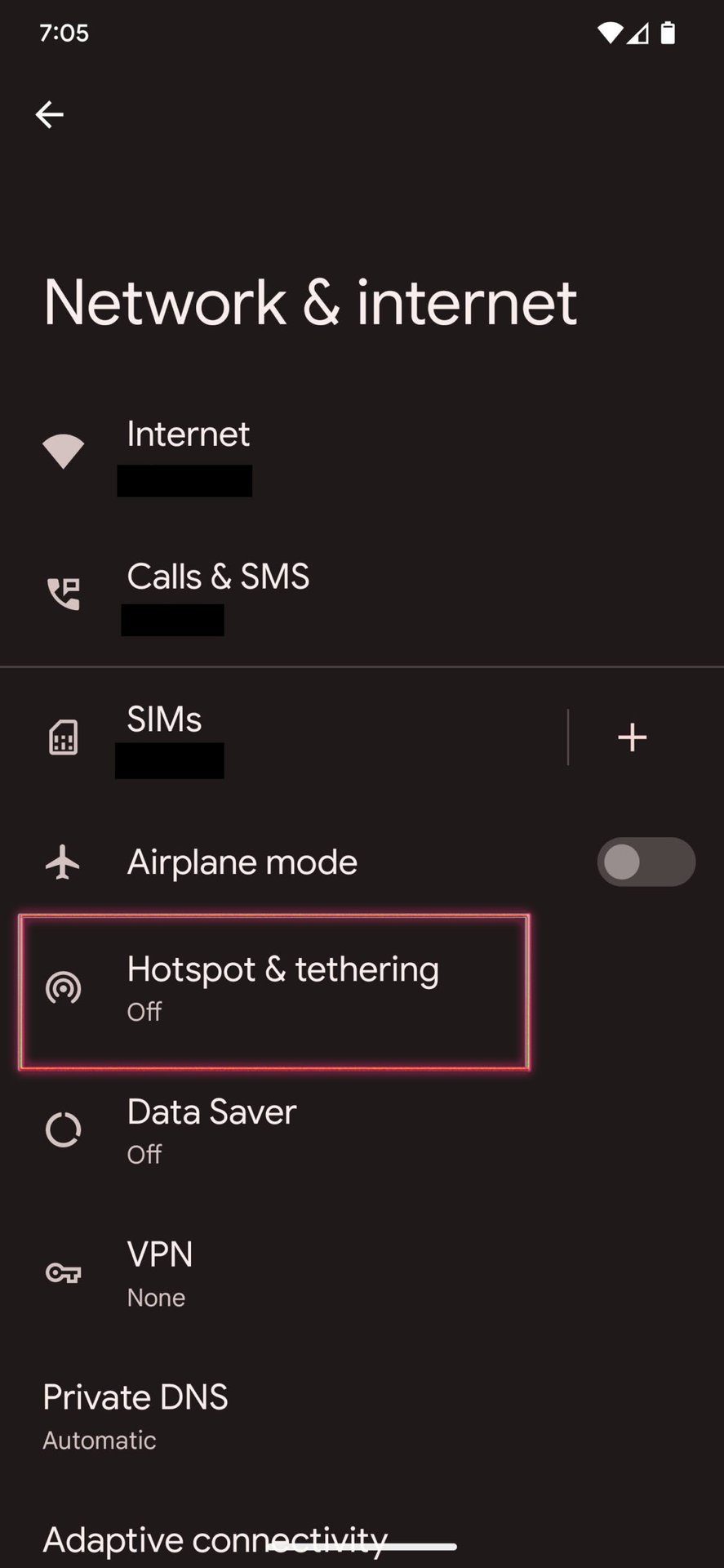This screenshot has width=724, height=1568.
Task: Add a new SIM with plus
Action: 632,737
